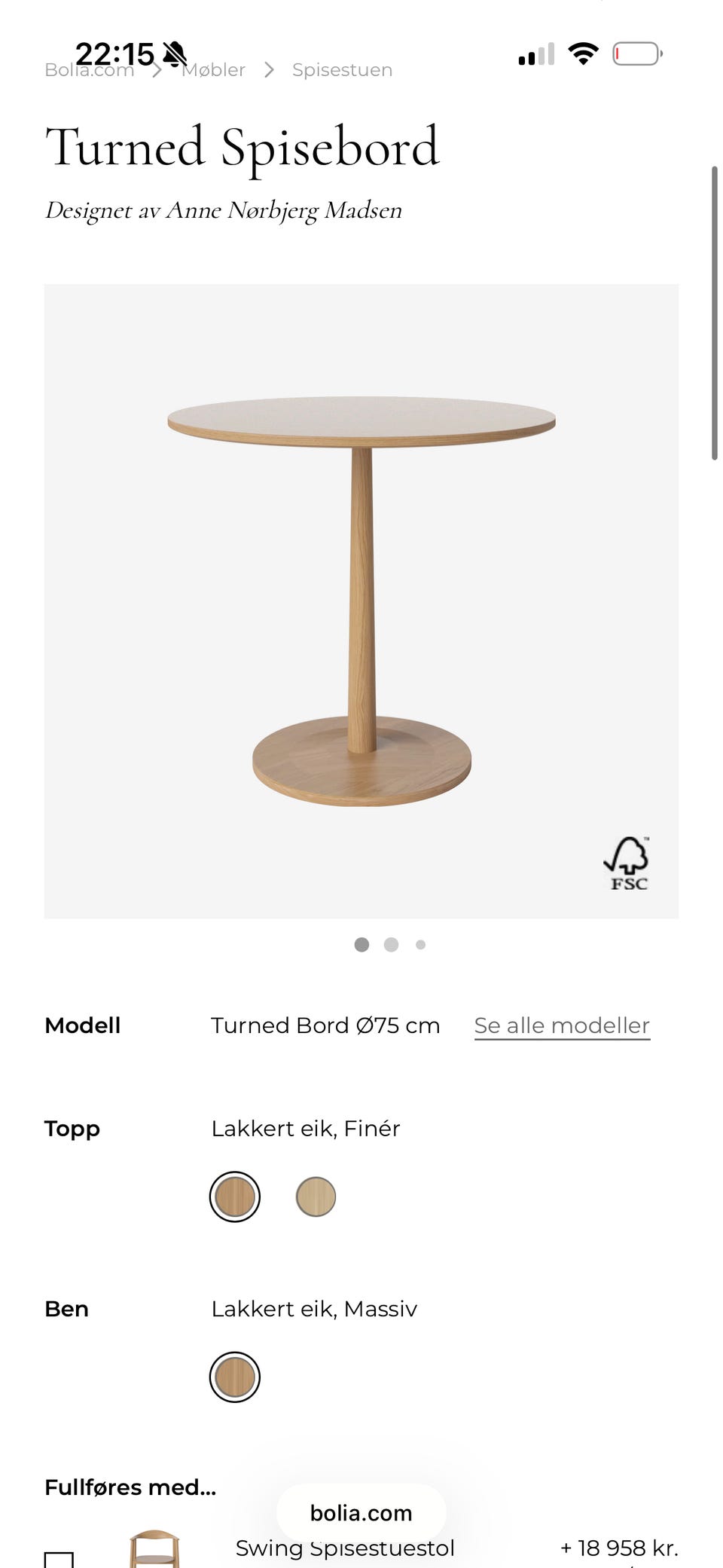723x1568 pixels.
Task: Select the third image carousel dot
Action: click(421, 944)
